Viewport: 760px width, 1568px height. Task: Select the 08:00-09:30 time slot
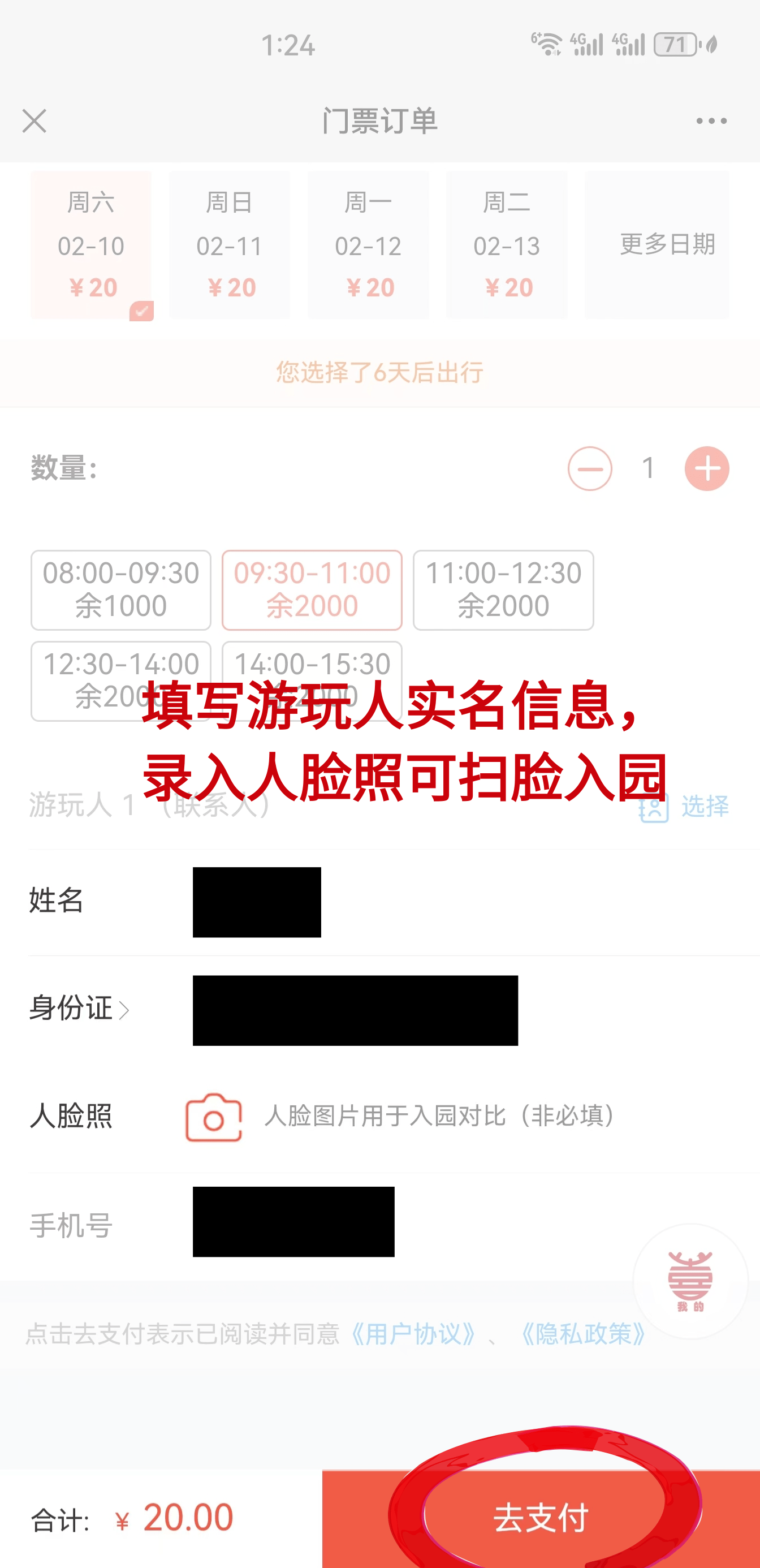pyautogui.click(x=121, y=590)
